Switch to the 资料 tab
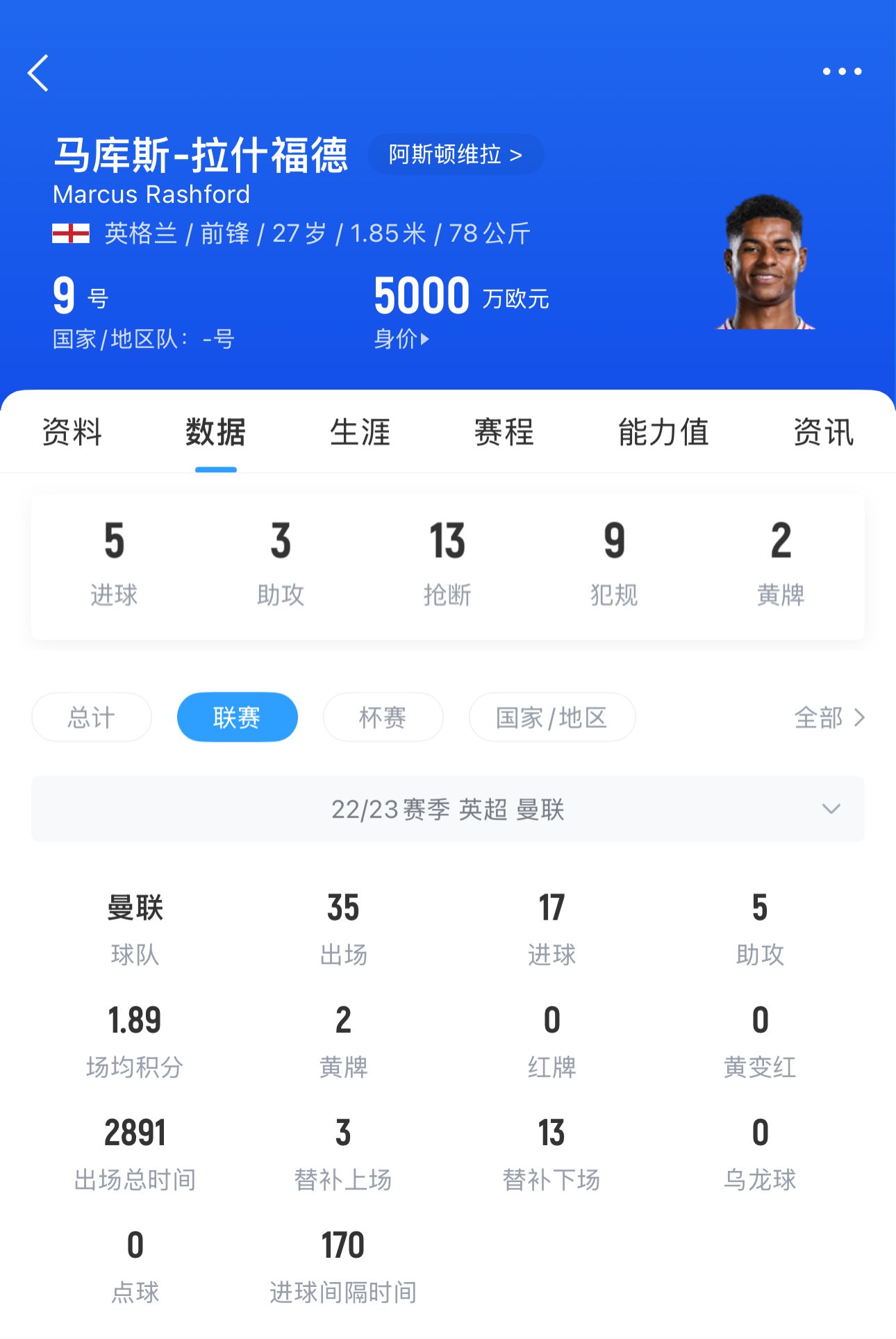This screenshot has height=1339, width=896. tap(72, 432)
